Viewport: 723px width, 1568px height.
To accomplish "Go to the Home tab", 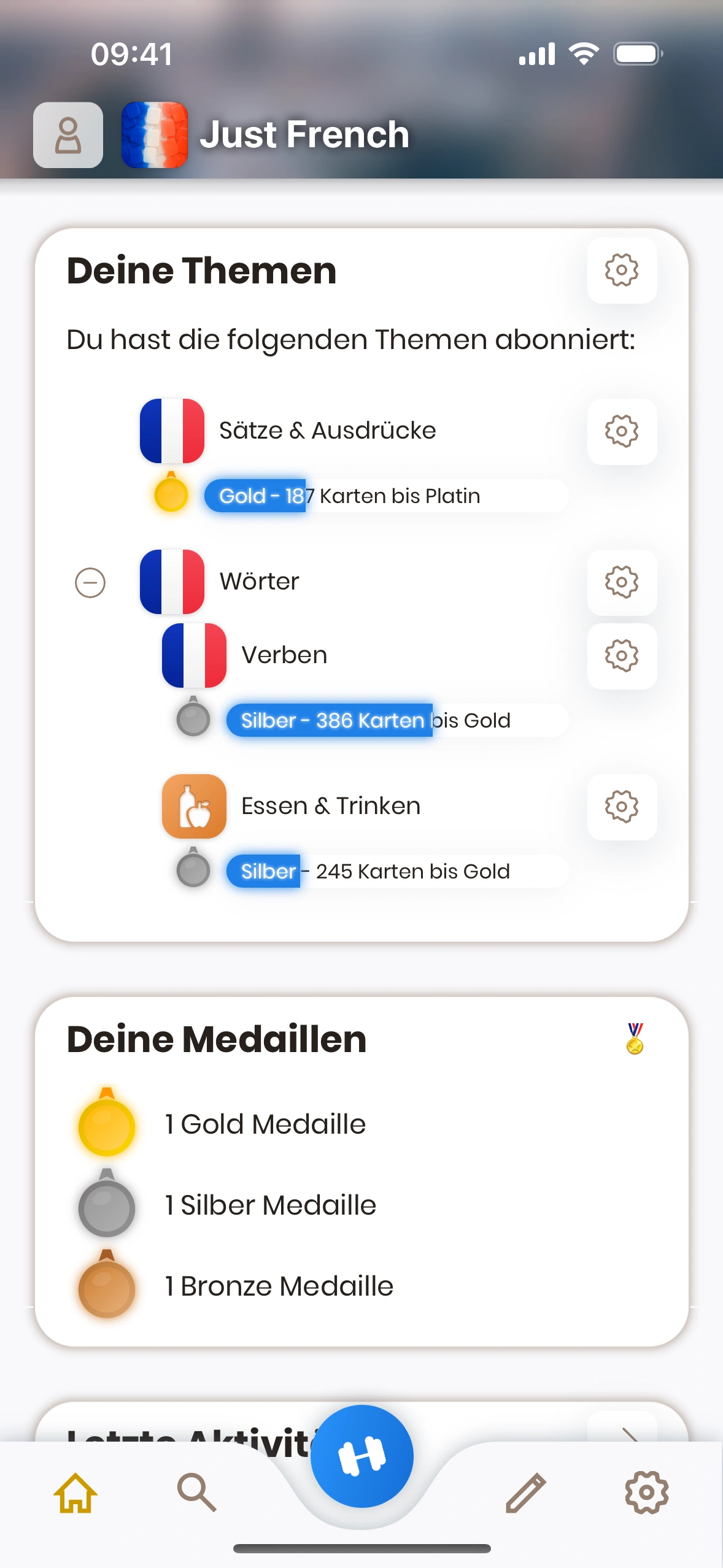I will tap(75, 1493).
